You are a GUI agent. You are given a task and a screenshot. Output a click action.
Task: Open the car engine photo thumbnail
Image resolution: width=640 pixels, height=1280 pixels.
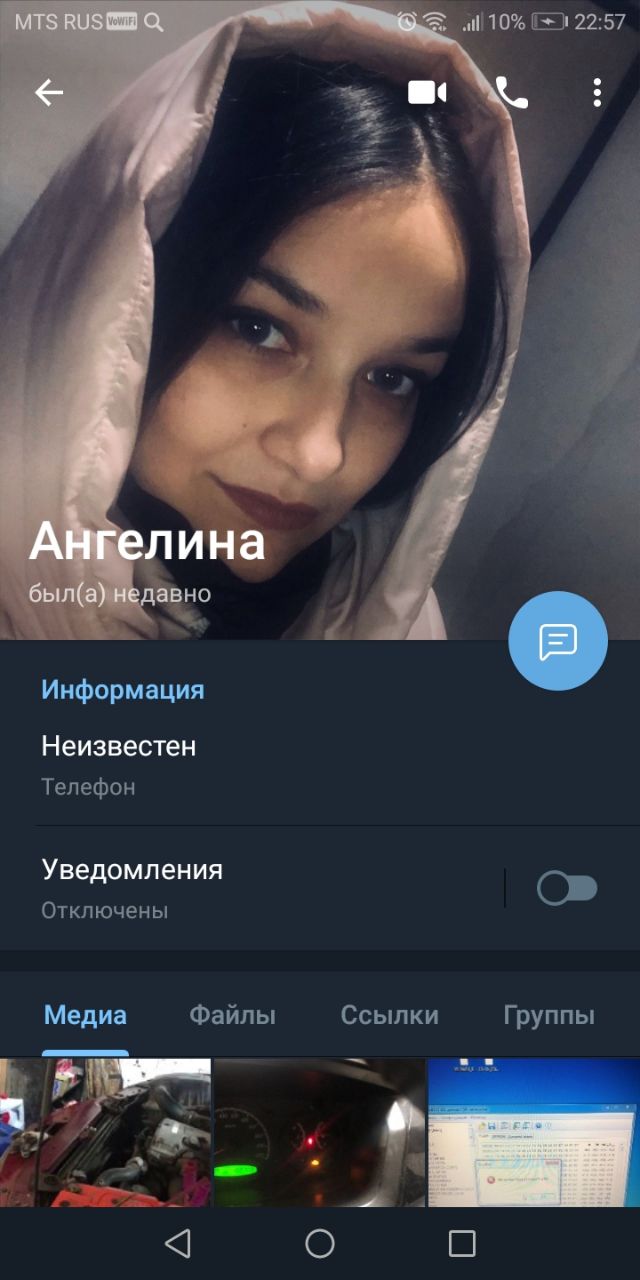[105, 1132]
